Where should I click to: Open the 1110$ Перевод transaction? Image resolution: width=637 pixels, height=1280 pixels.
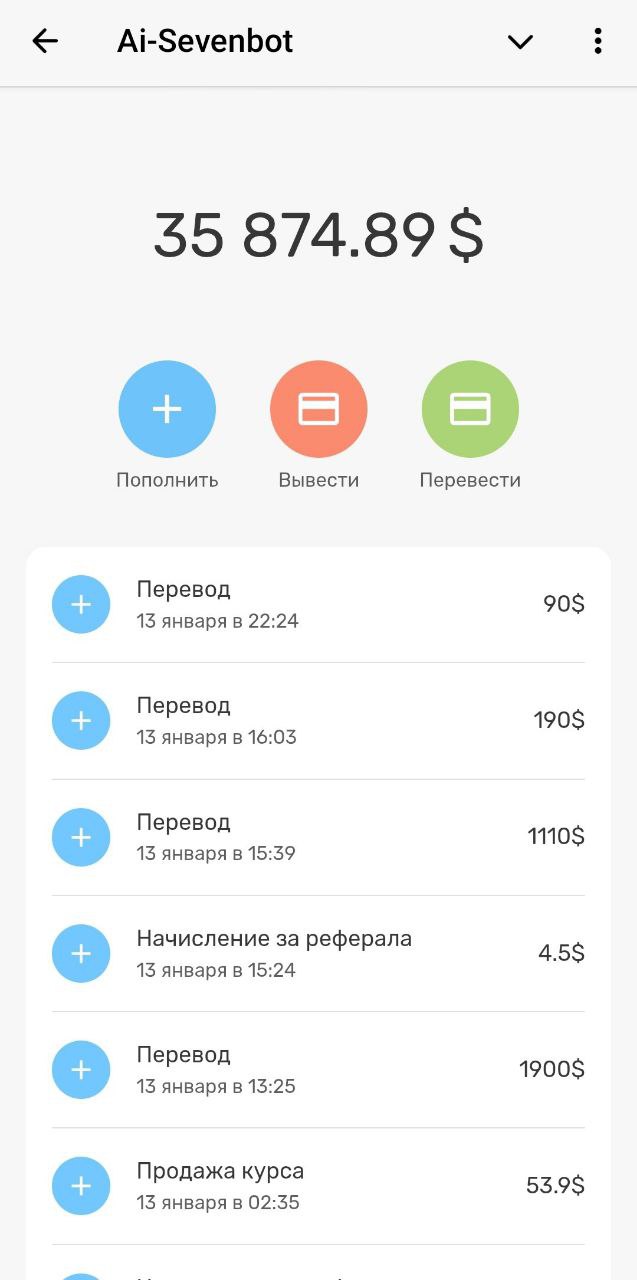coord(318,837)
